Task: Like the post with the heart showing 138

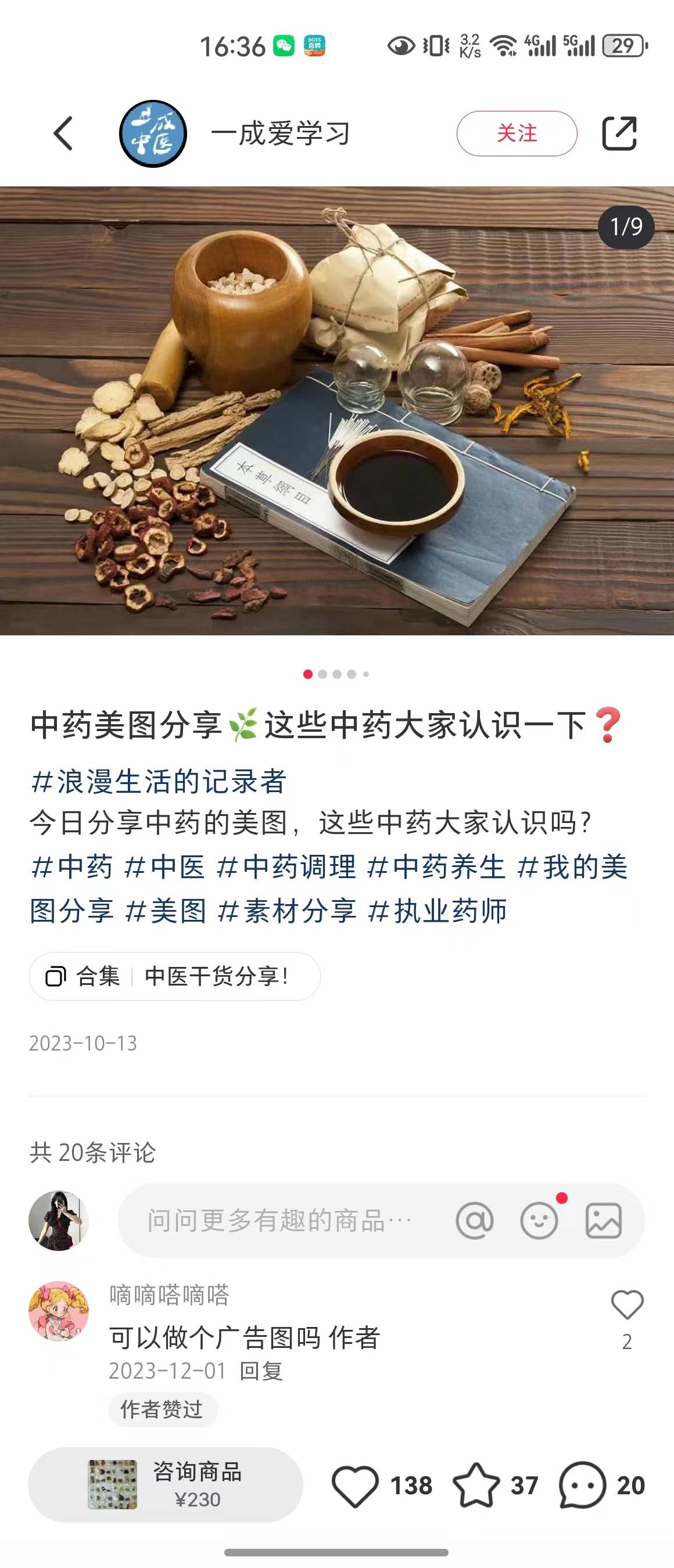Action: 360,1481
